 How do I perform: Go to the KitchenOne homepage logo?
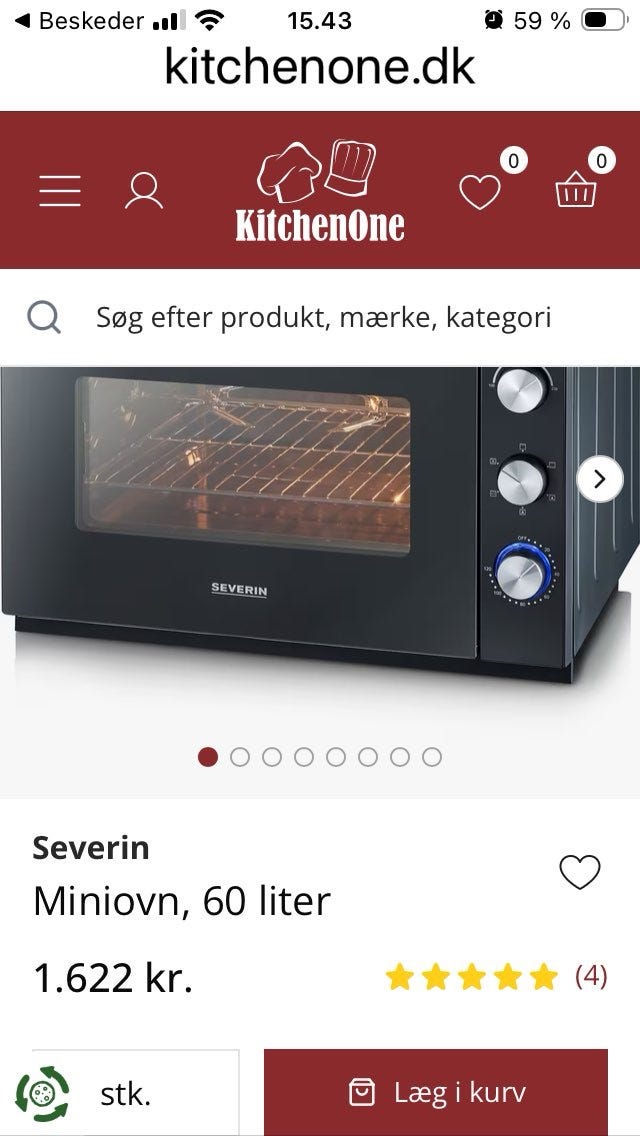320,192
